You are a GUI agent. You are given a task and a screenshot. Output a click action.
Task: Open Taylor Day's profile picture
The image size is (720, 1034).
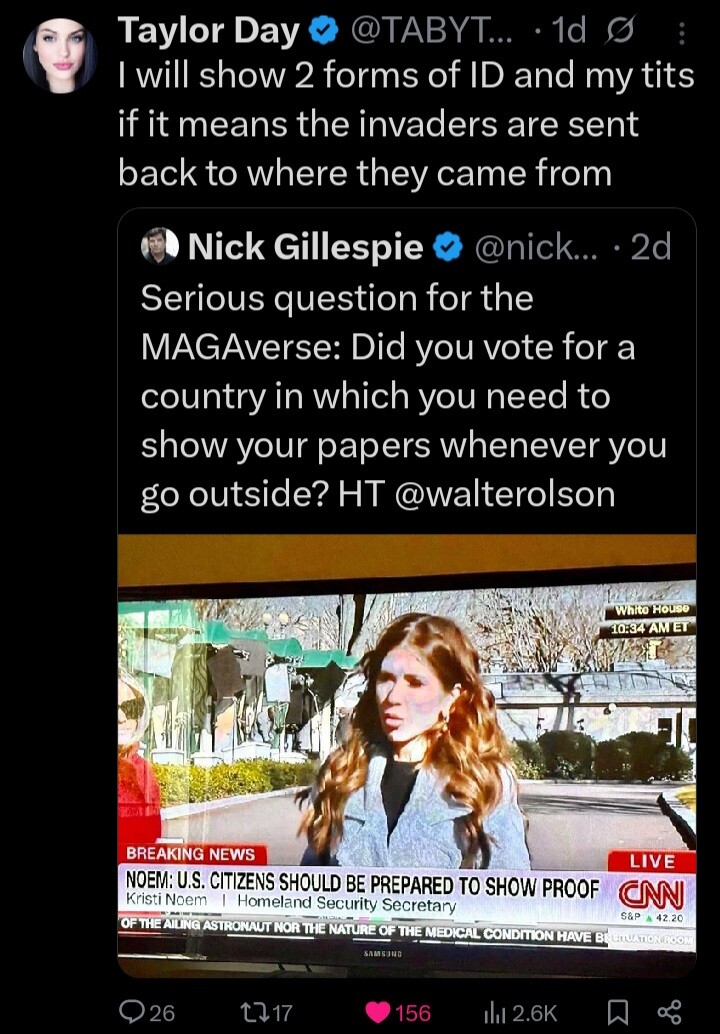click(x=60, y=55)
